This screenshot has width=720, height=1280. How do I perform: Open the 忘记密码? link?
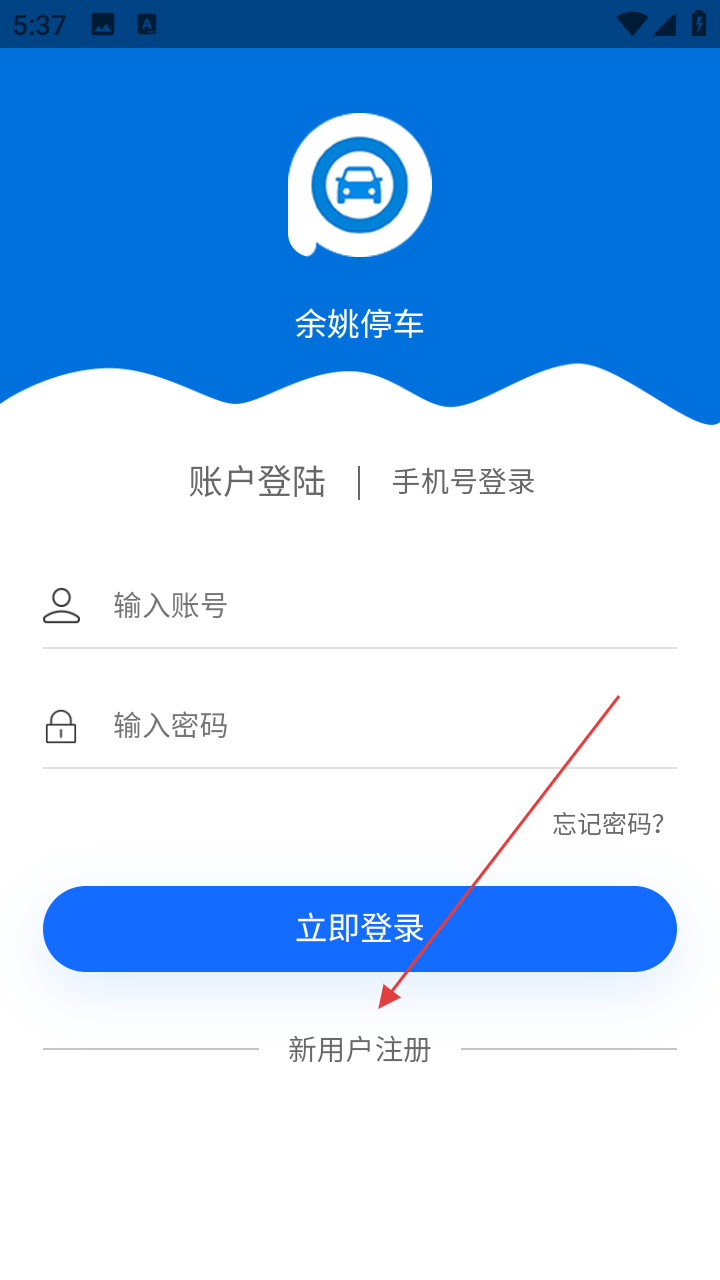pyautogui.click(x=608, y=824)
